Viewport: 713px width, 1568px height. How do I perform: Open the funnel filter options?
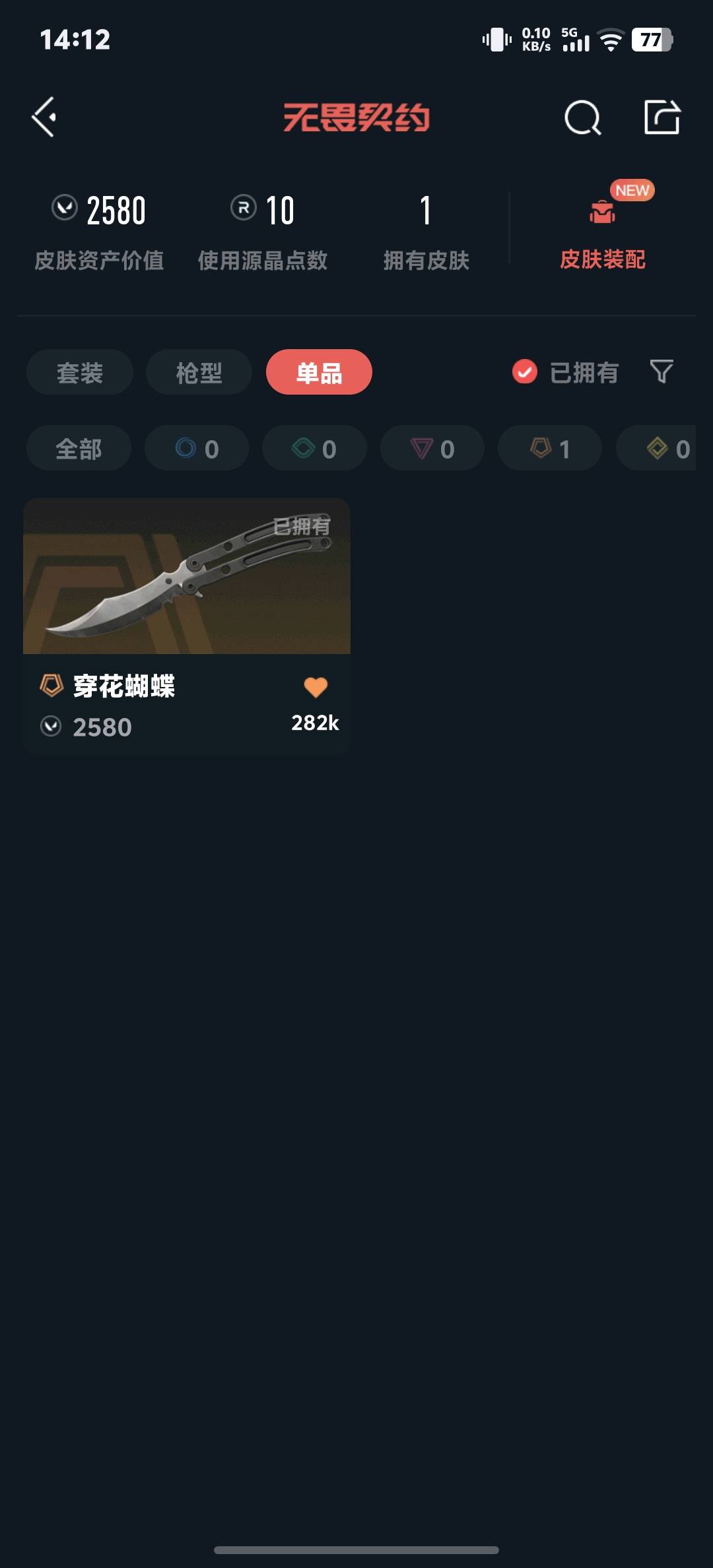[661, 372]
